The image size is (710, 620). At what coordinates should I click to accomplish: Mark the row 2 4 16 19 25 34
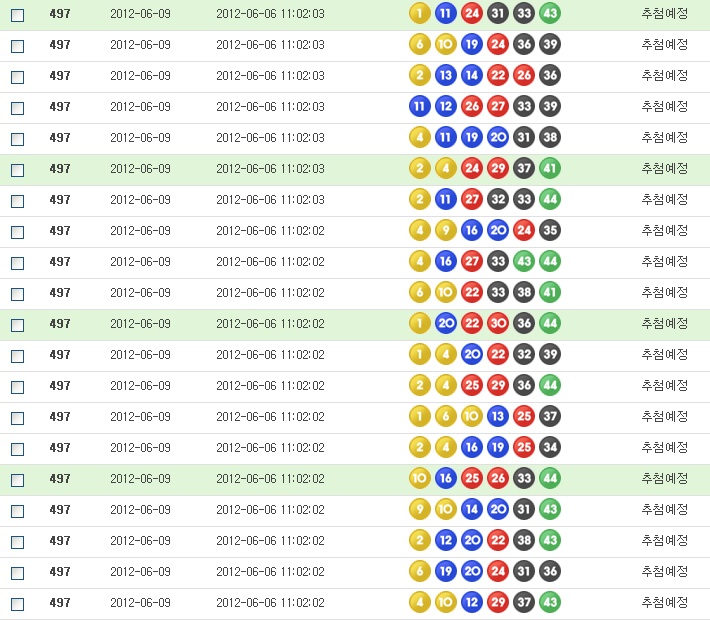[17, 449]
